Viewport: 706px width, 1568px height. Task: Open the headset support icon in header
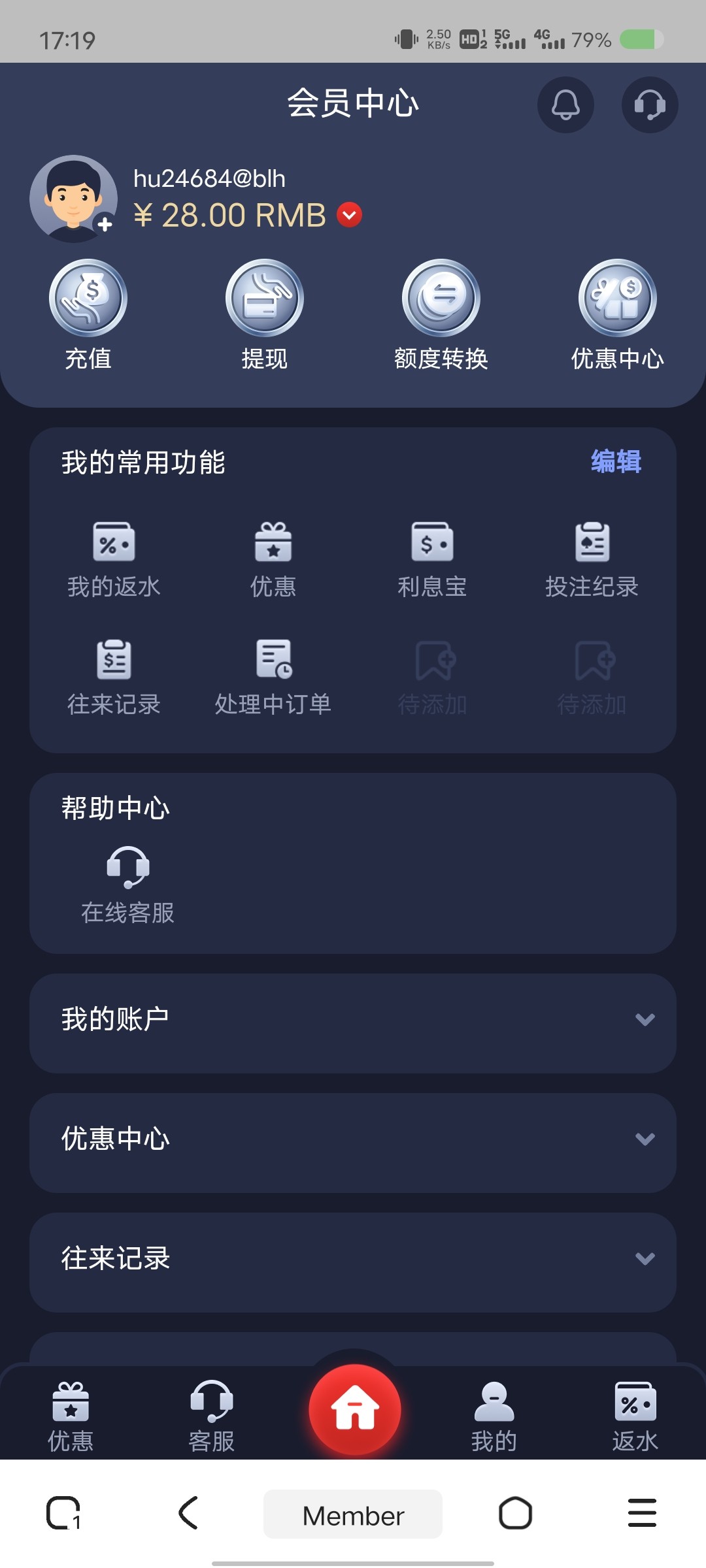[649, 105]
